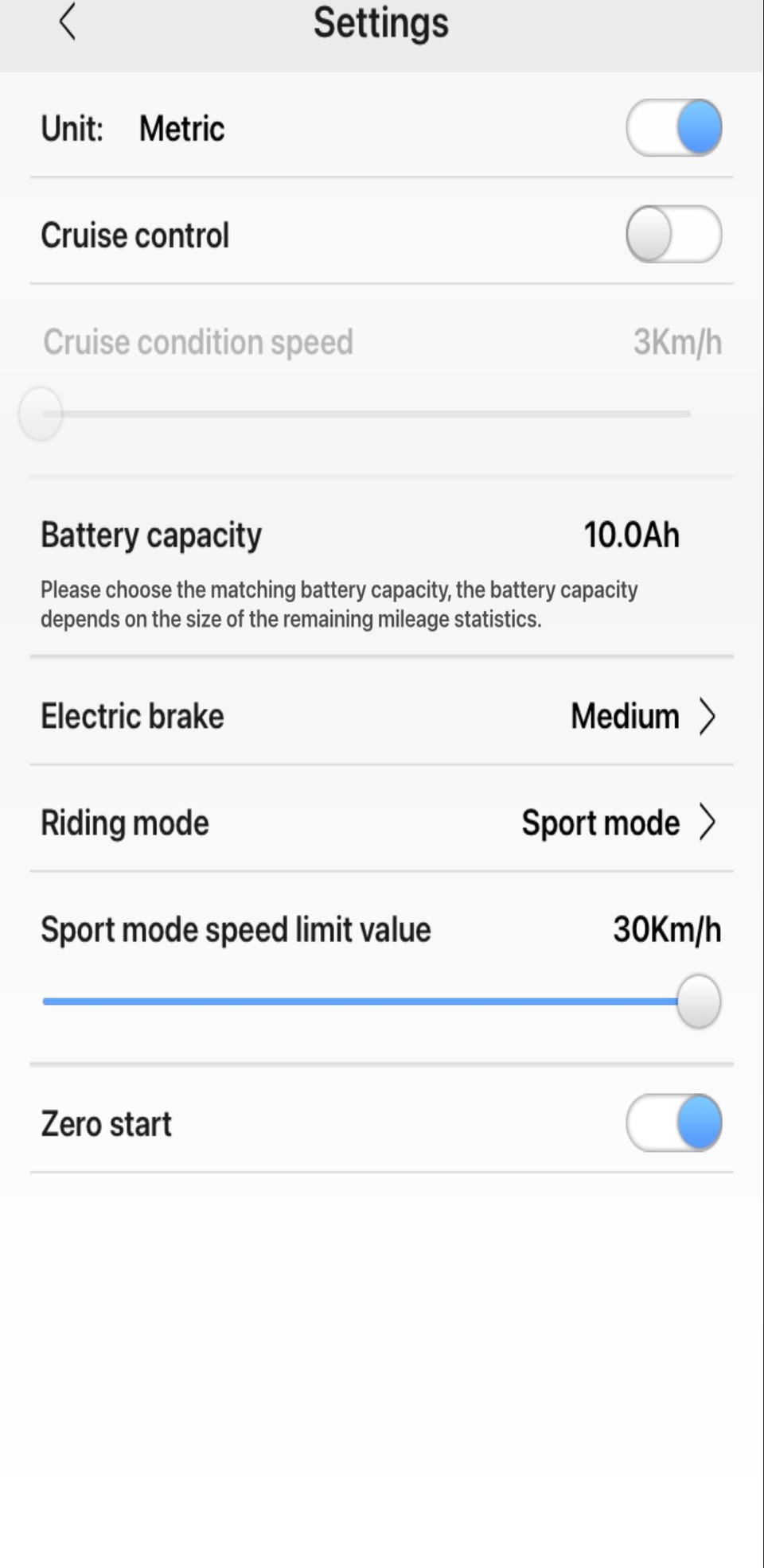Open Electric brake options
Viewport: 764px width, 1568px height.
(x=641, y=716)
